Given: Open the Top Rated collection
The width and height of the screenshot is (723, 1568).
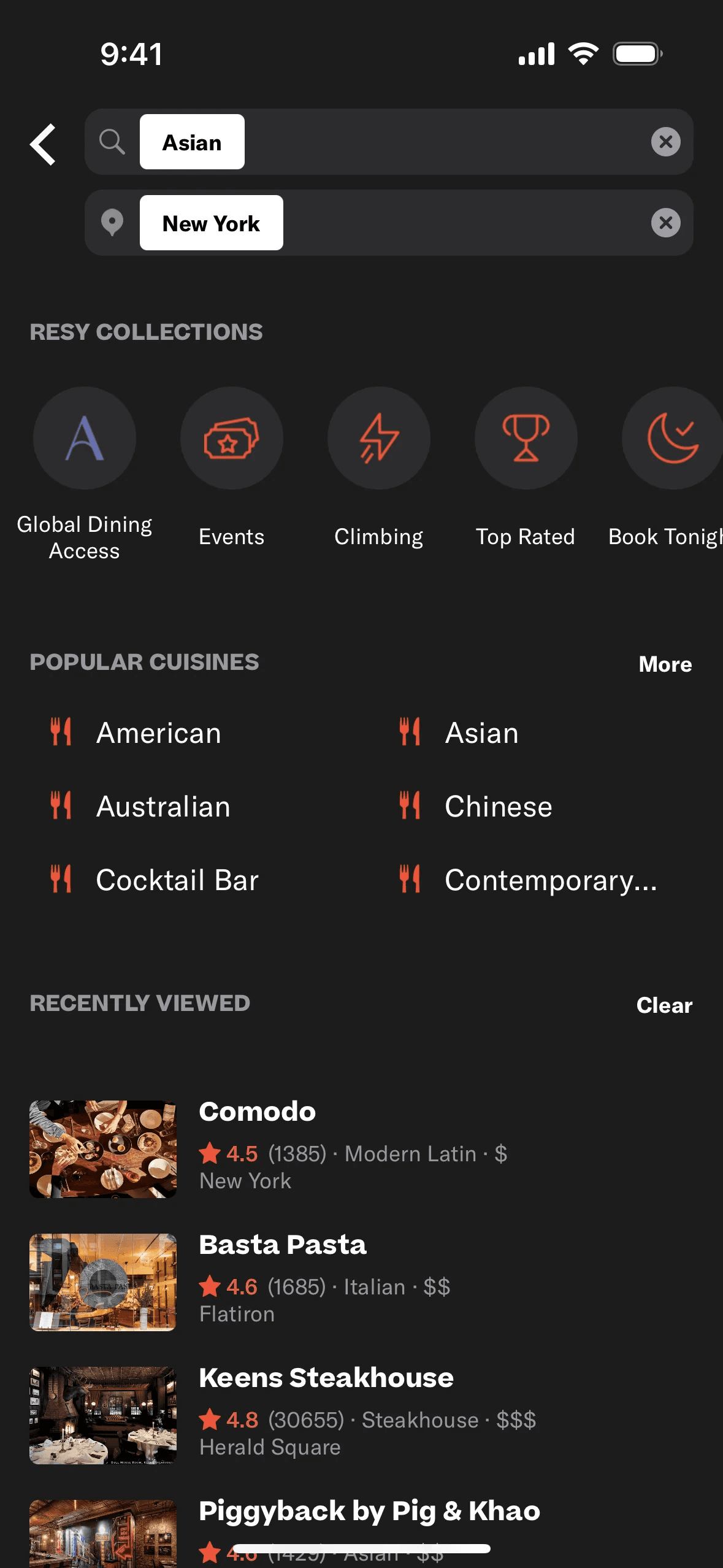Looking at the screenshot, I should coord(526,438).
